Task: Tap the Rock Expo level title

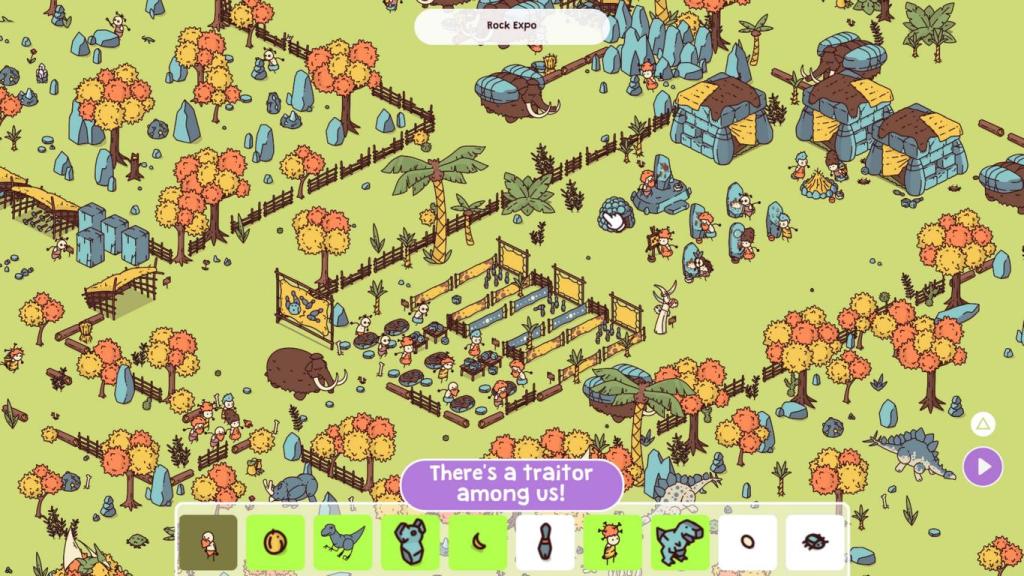Action: point(511,27)
